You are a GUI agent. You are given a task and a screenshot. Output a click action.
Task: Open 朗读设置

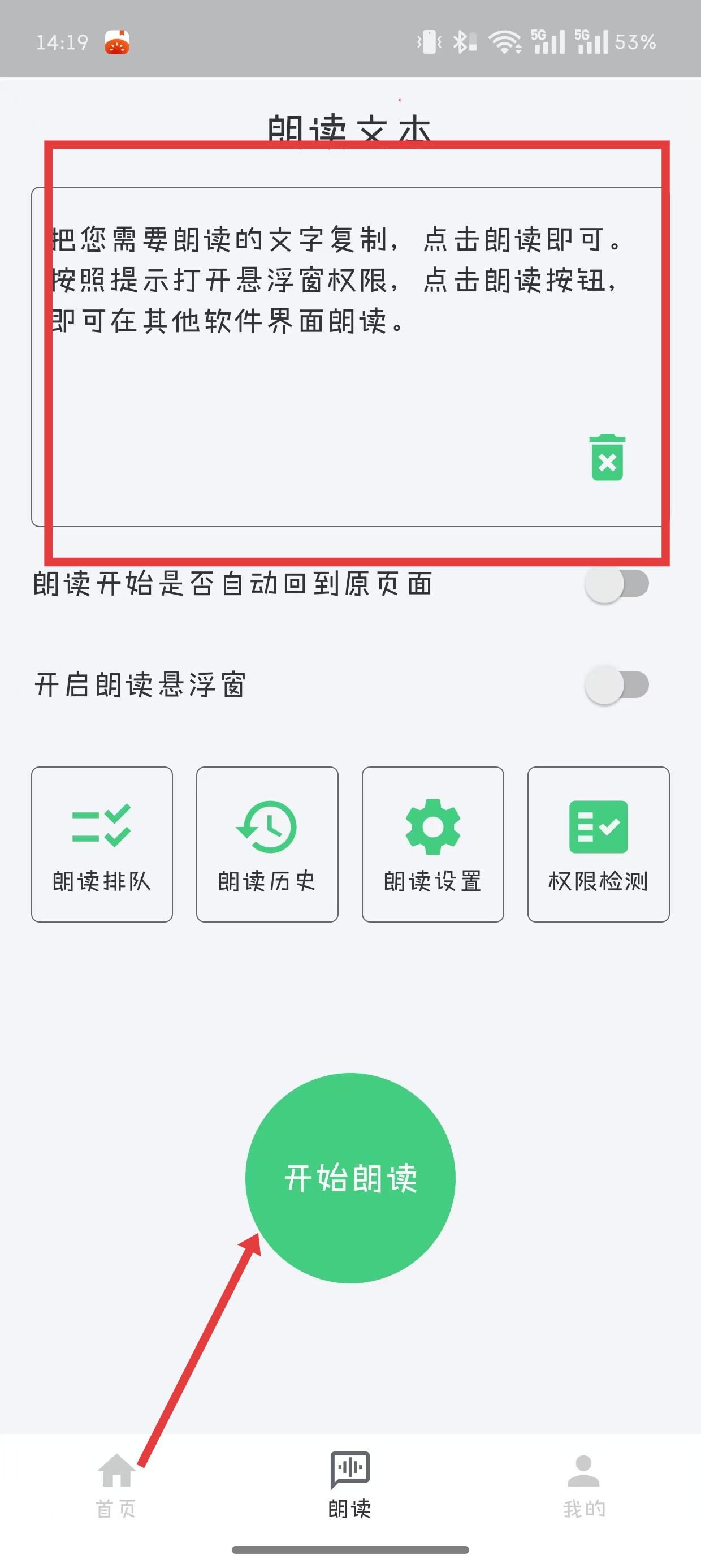pyautogui.click(x=432, y=845)
